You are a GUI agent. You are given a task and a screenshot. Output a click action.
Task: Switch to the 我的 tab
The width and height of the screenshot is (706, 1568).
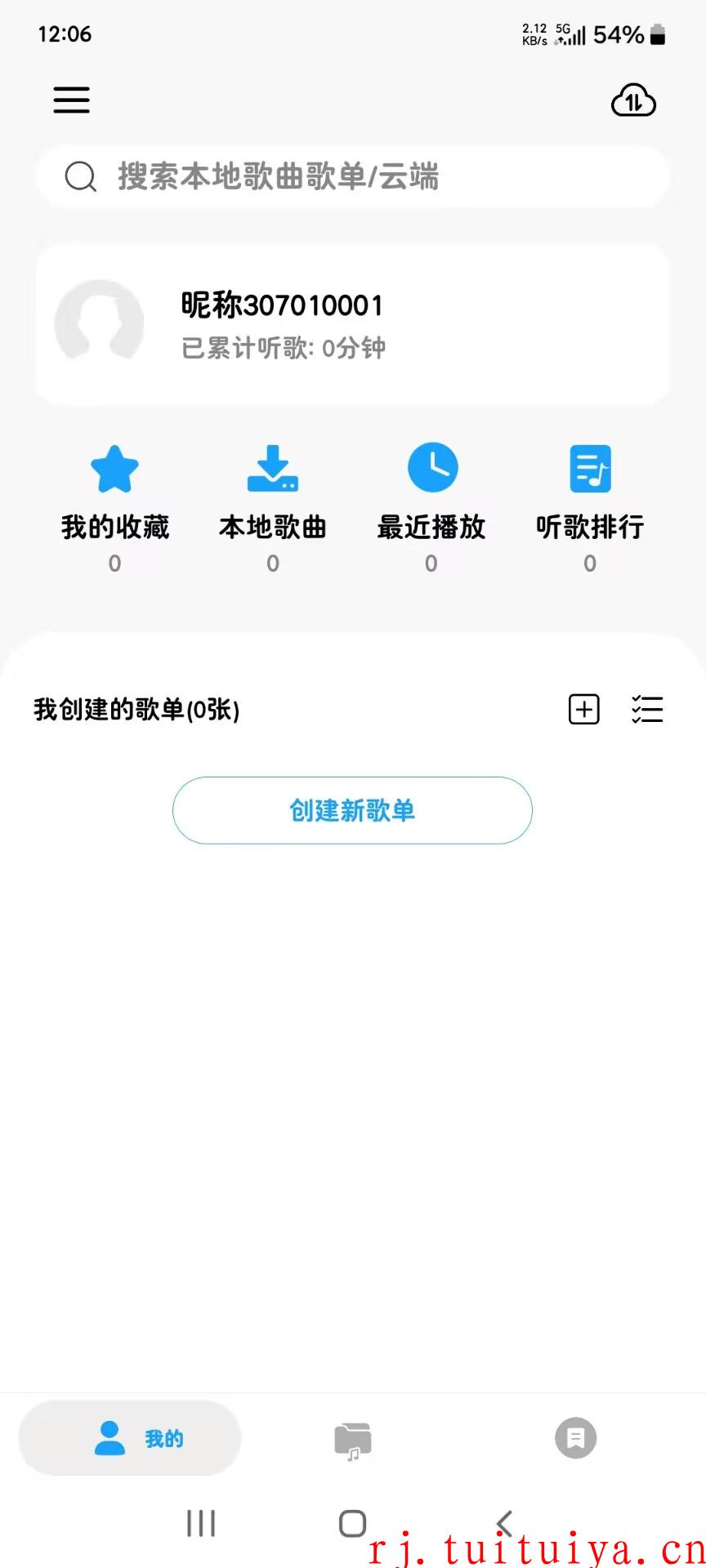[130, 1438]
